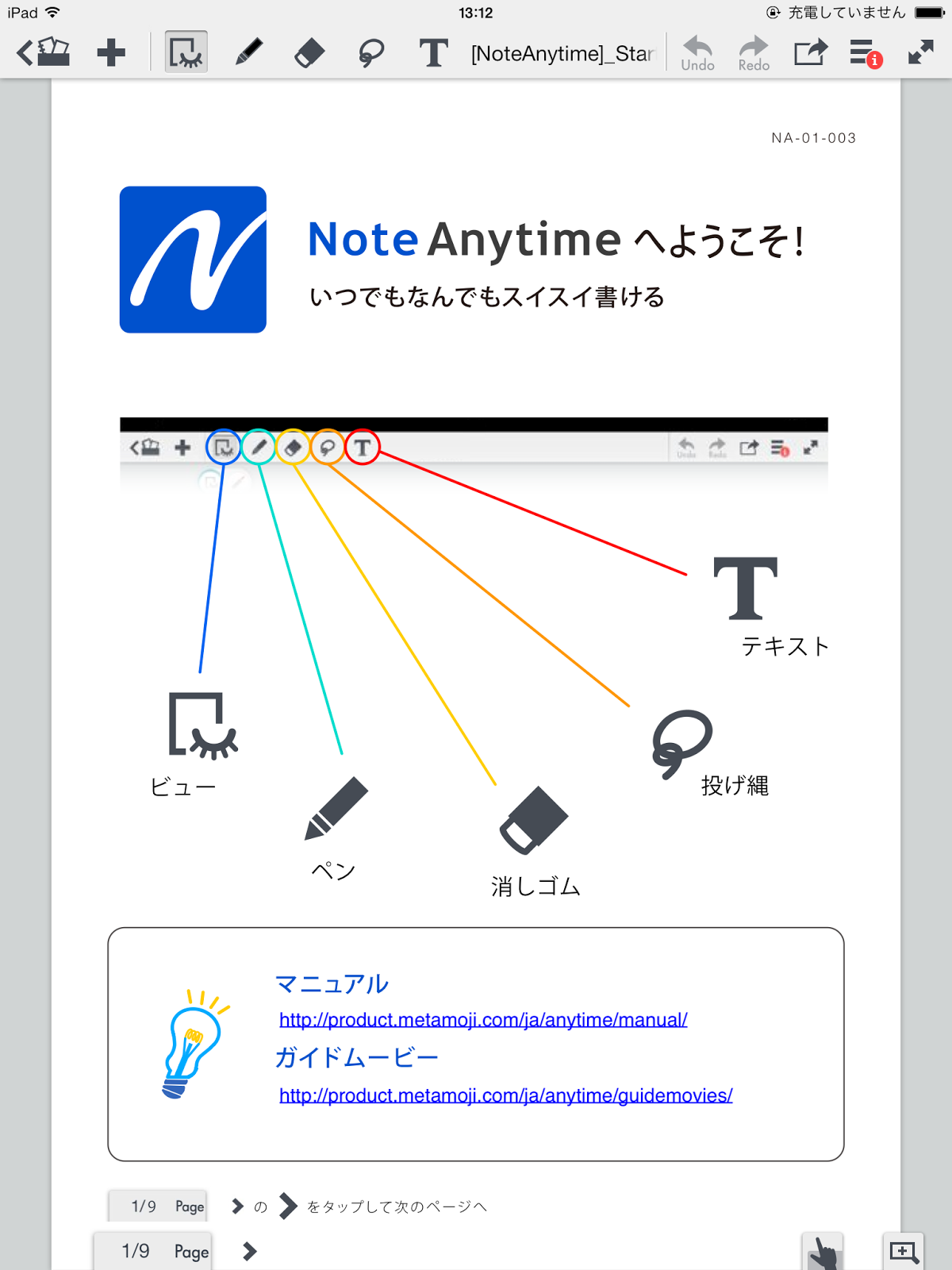The height and width of the screenshot is (1270, 952).
Task: Redo the last action
Action: (x=754, y=53)
